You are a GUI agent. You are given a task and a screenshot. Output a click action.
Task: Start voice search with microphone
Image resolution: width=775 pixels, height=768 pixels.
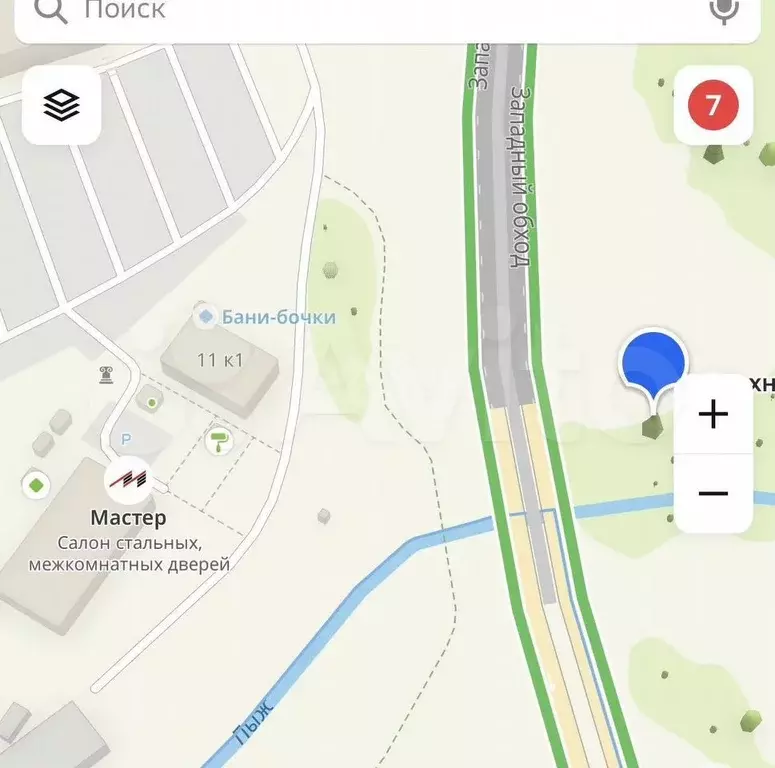[724, 10]
